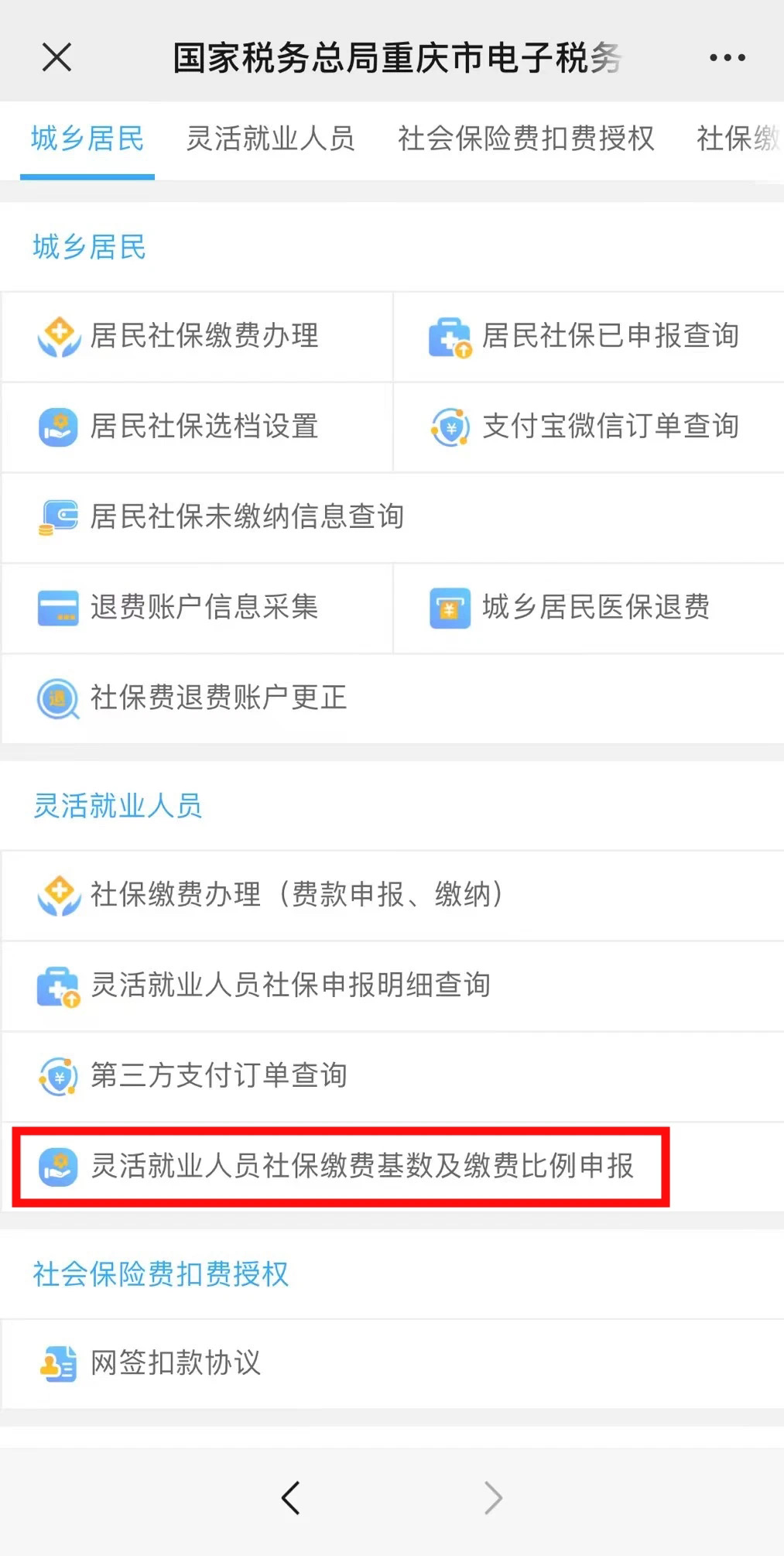Image resolution: width=784 pixels, height=1556 pixels.
Task: Open 第三方支付订单查询
Action: pos(392,1076)
